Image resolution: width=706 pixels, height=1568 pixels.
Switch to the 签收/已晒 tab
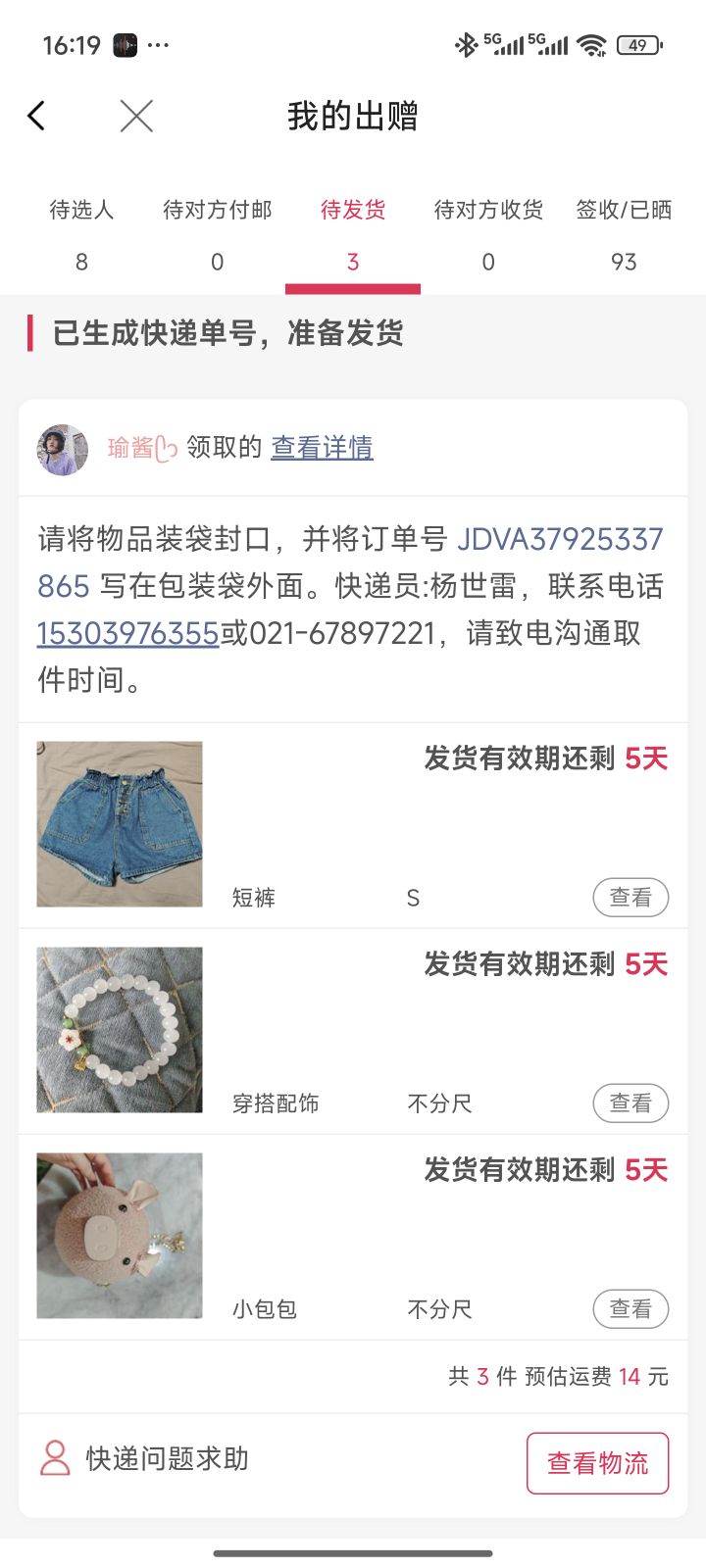tap(624, 235)
